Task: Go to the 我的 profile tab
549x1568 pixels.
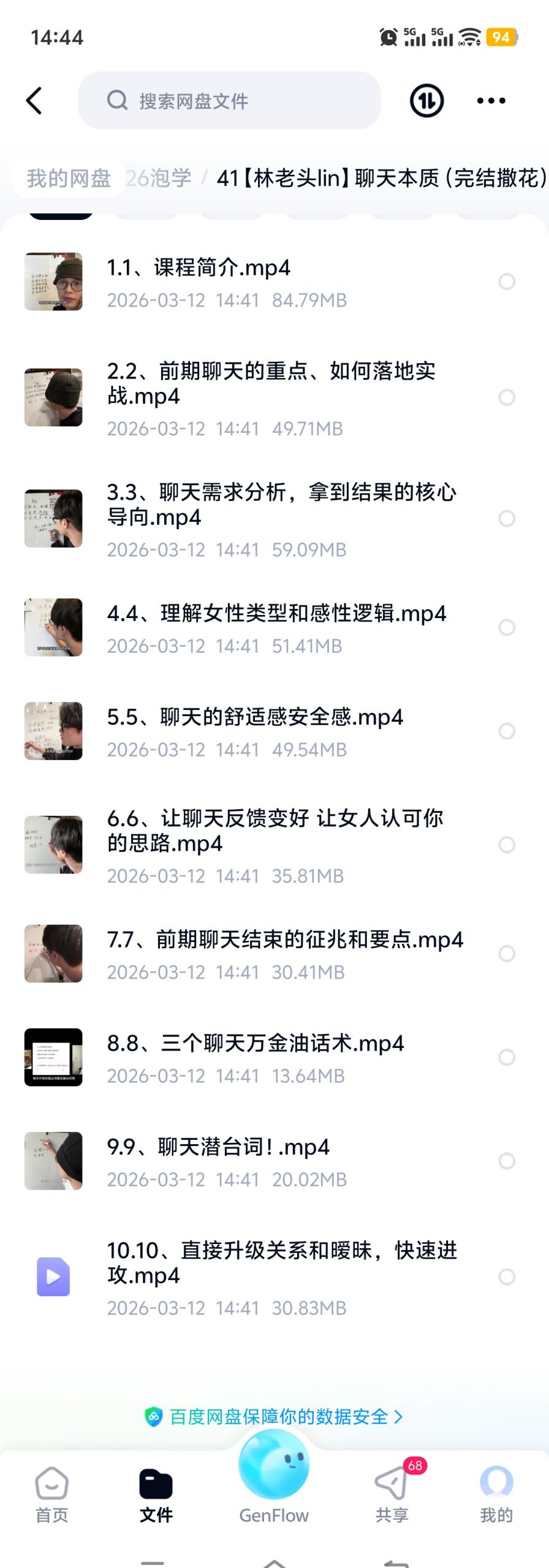Action: click(496, 1494)
